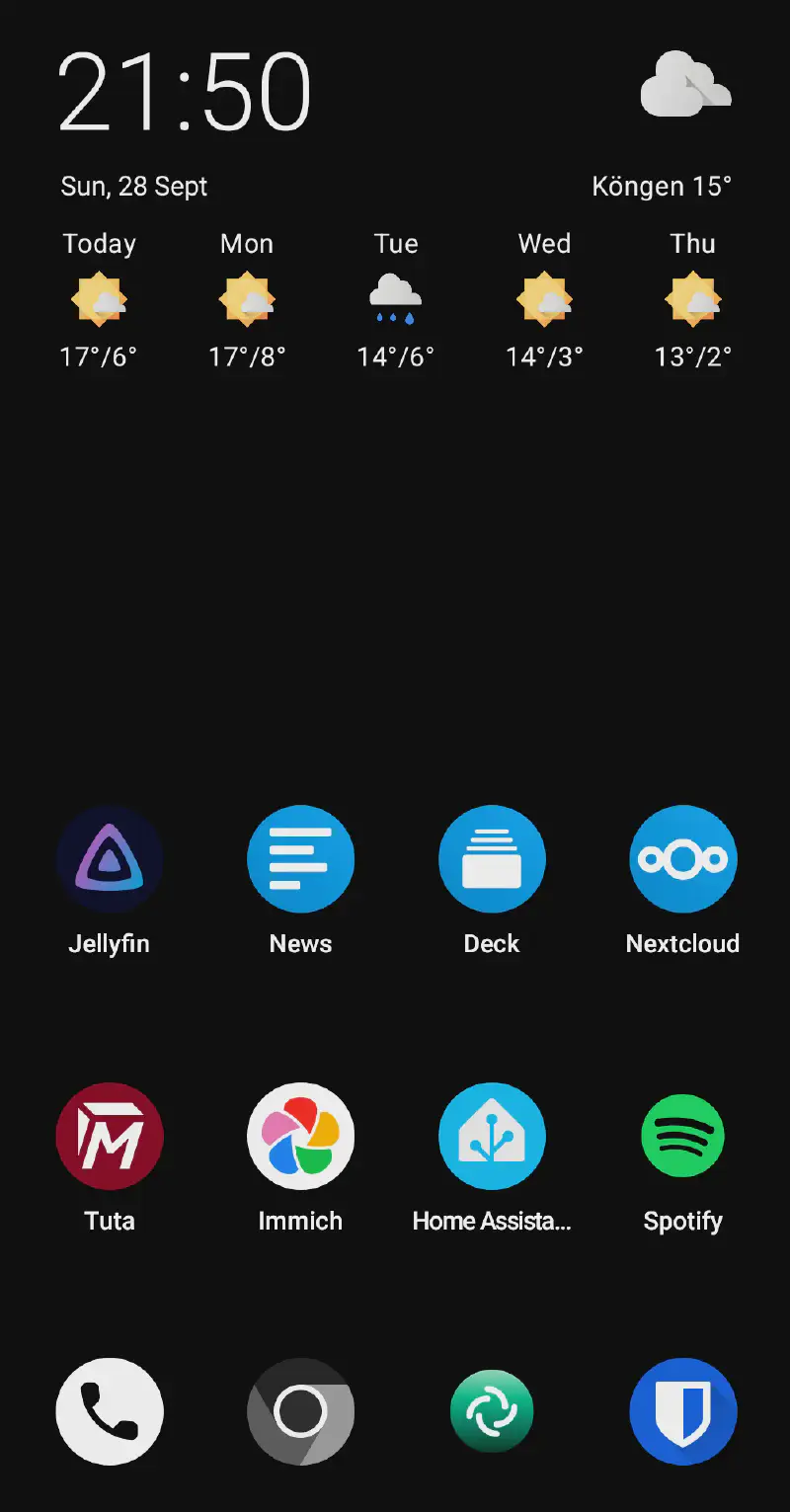Image resolution: width=790 pixels, height=1512 pixels.
Task: Start the Nextcloud app
Action: (682, 858)
